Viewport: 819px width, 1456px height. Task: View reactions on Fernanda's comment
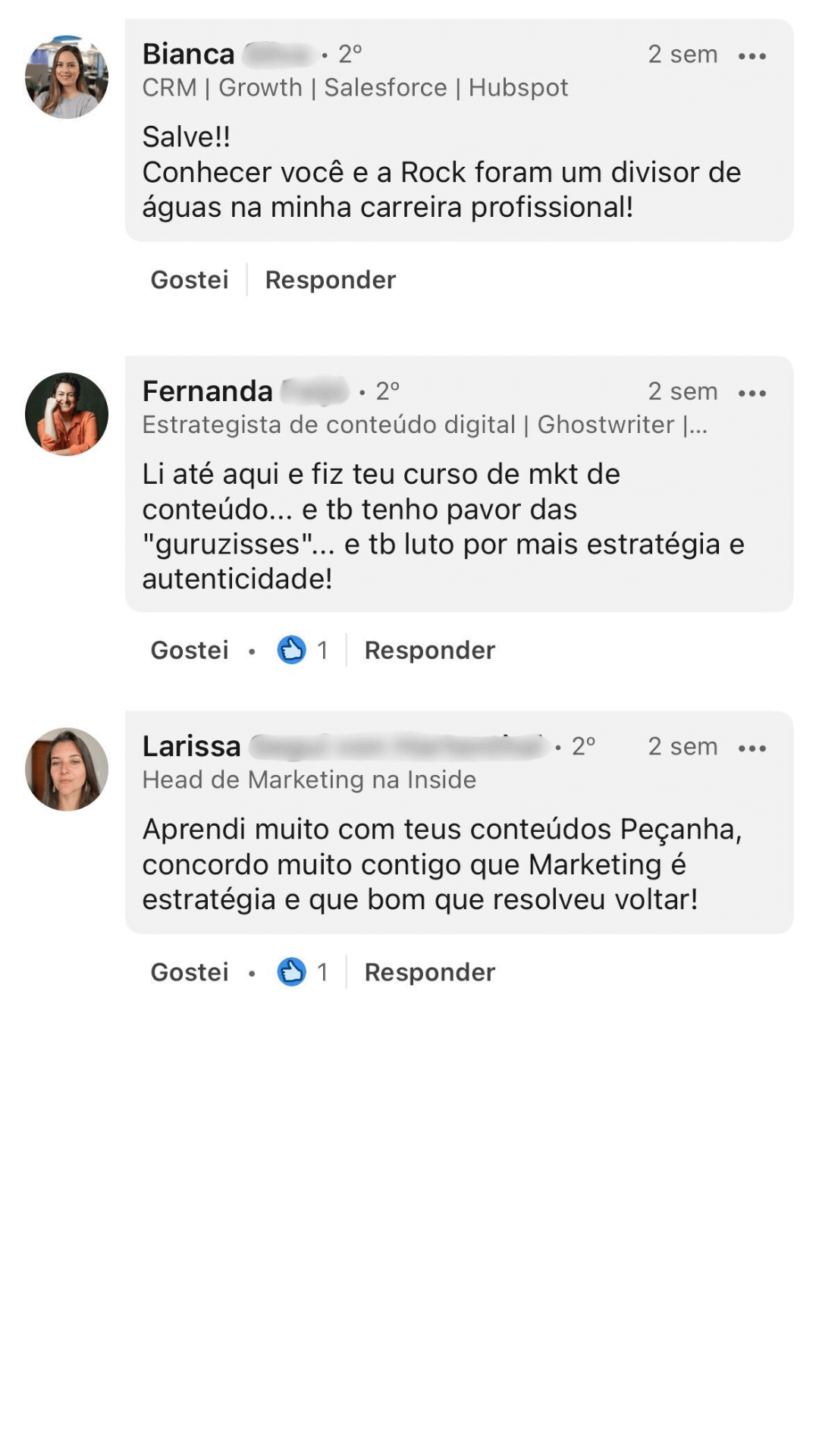(x=303, y=650)
